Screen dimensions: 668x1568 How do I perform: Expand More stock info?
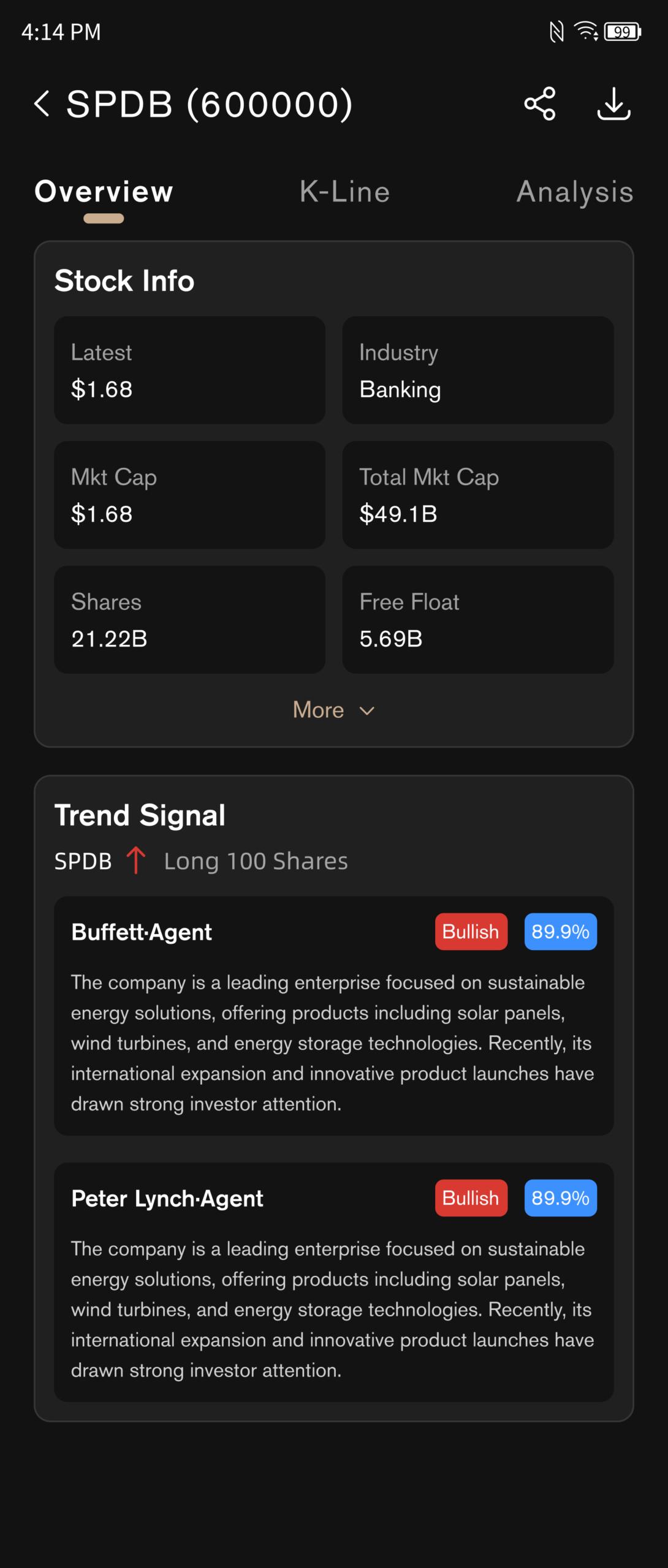click(333, 710)
